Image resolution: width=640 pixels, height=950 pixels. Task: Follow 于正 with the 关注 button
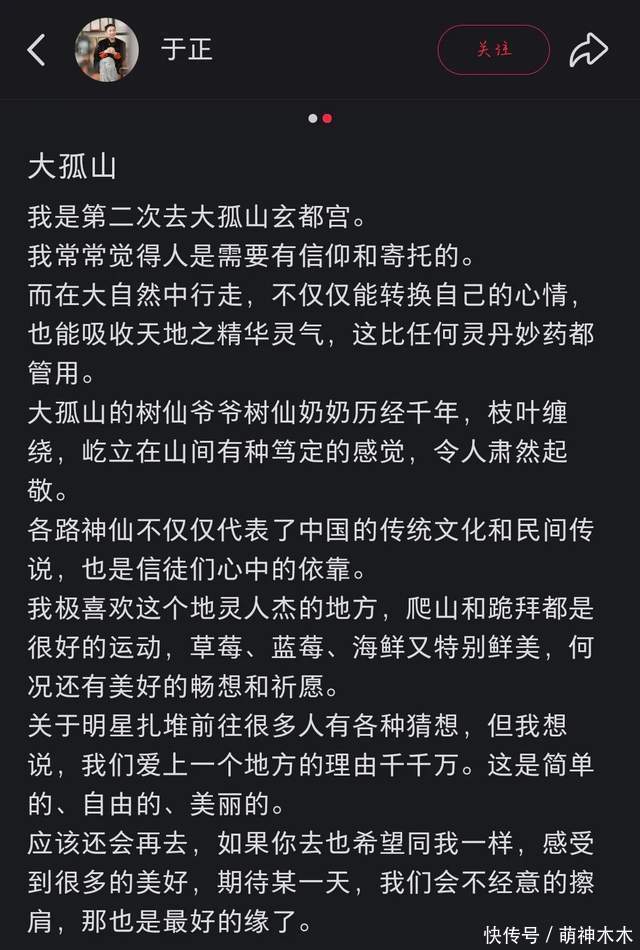coord(493,50)
